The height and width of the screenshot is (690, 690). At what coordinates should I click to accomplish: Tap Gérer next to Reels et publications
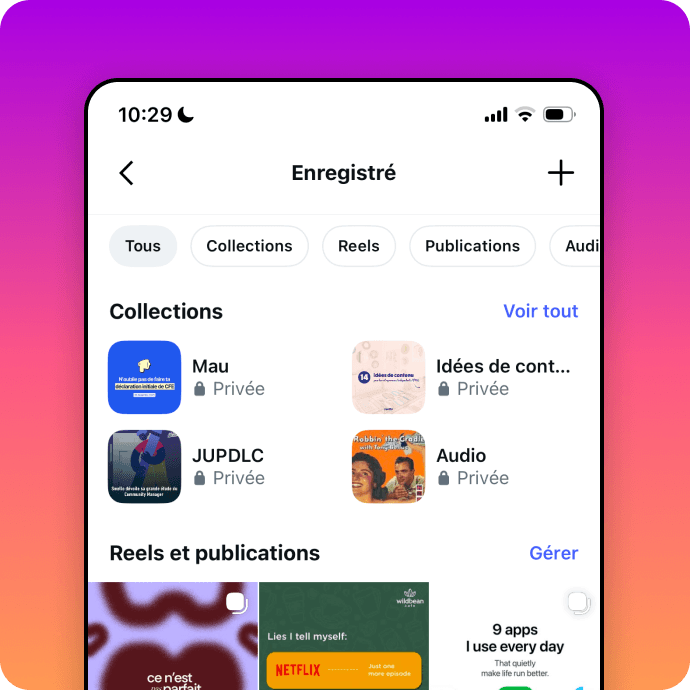click(x=553, y=553)
